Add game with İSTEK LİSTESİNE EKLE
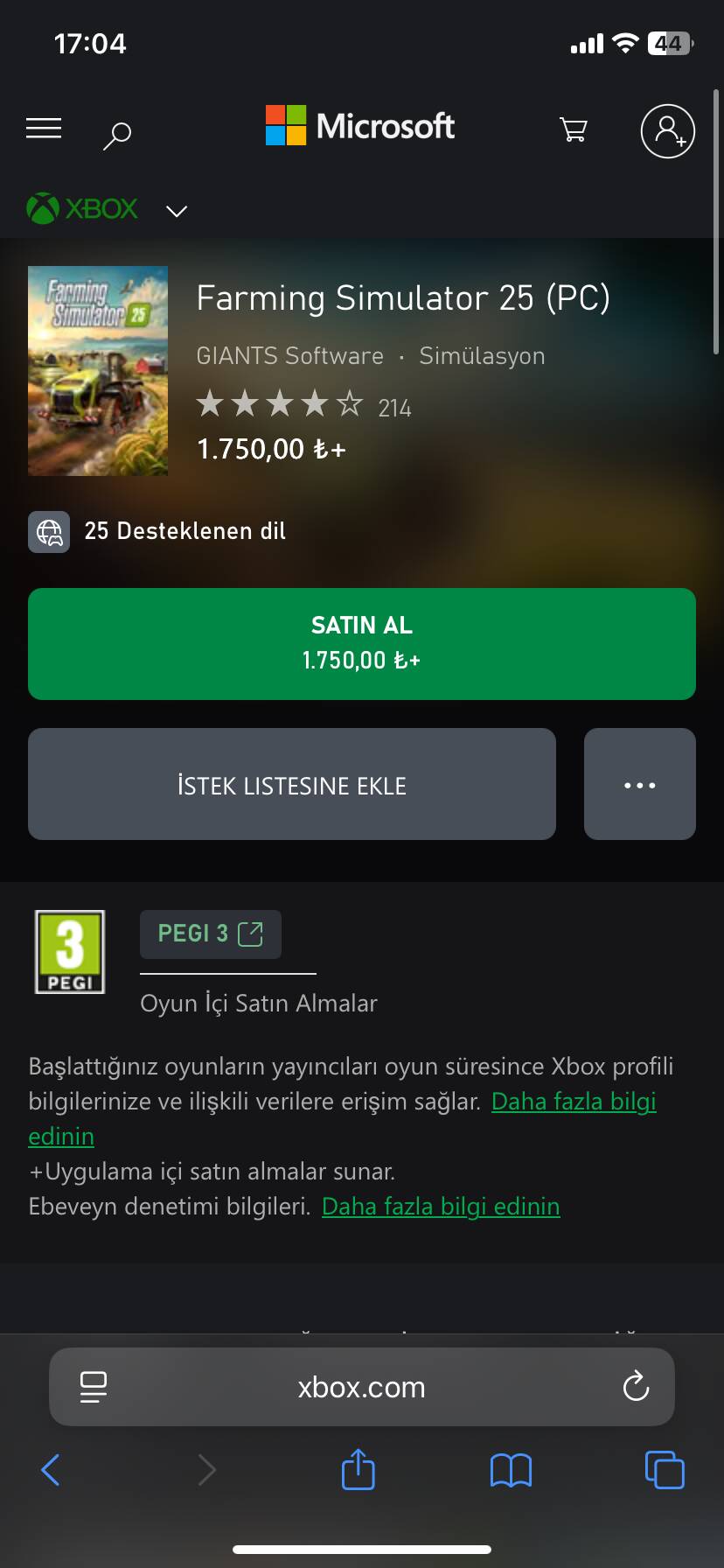Image resolution: width=724 pixels, height=1568 pixels. coord(292,784)
